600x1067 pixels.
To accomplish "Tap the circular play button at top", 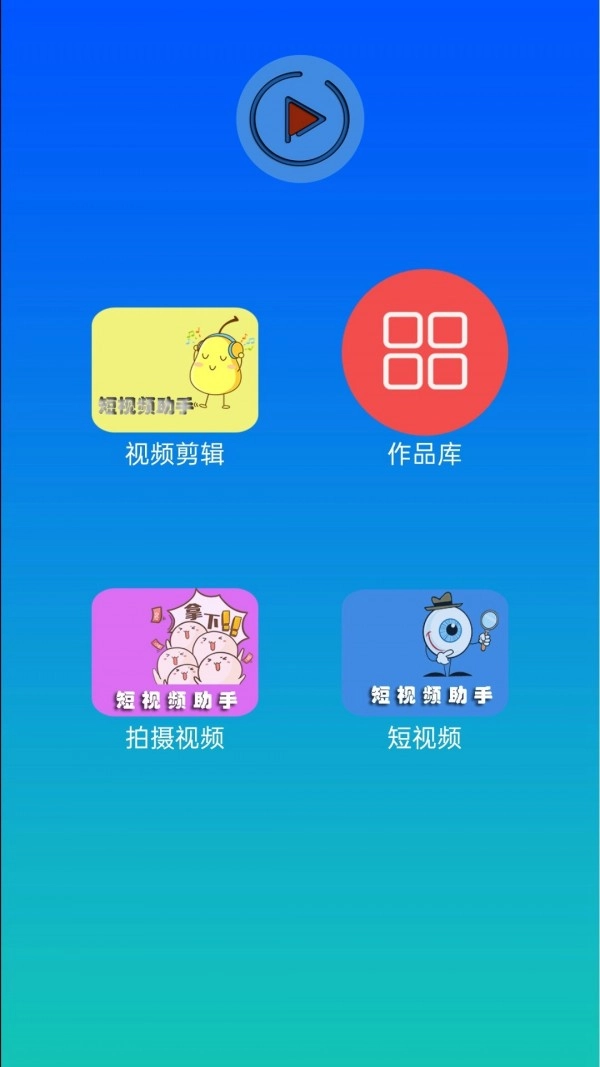I will tap(300, 119).
